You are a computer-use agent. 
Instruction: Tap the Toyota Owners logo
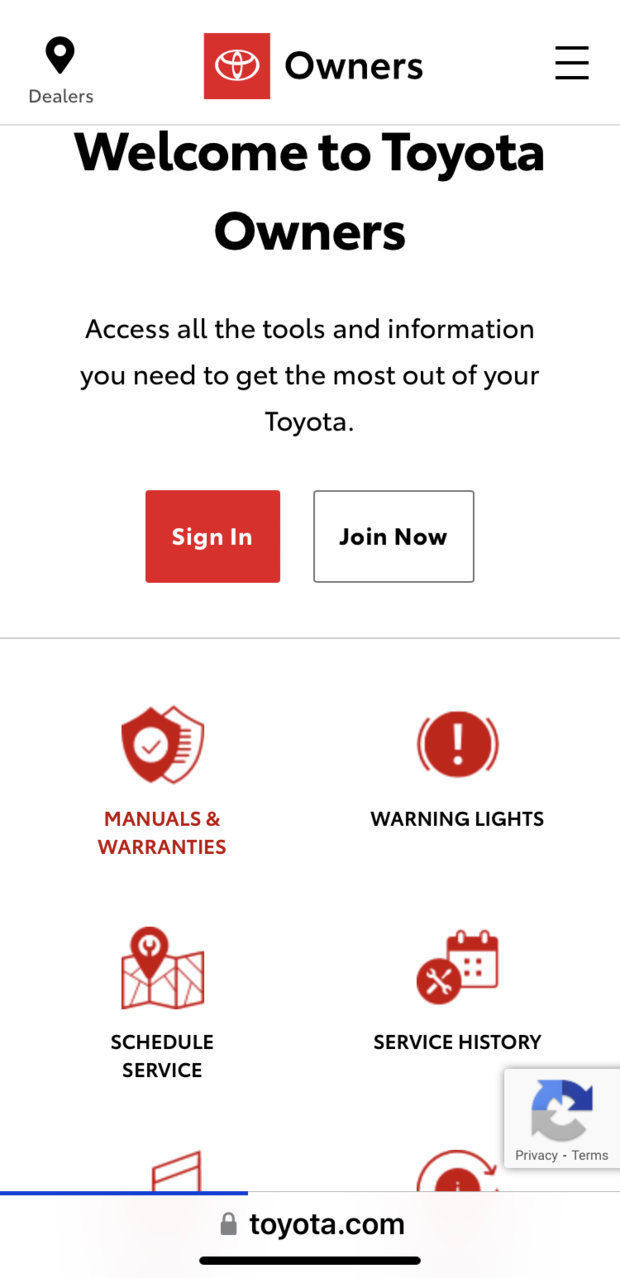313,66
